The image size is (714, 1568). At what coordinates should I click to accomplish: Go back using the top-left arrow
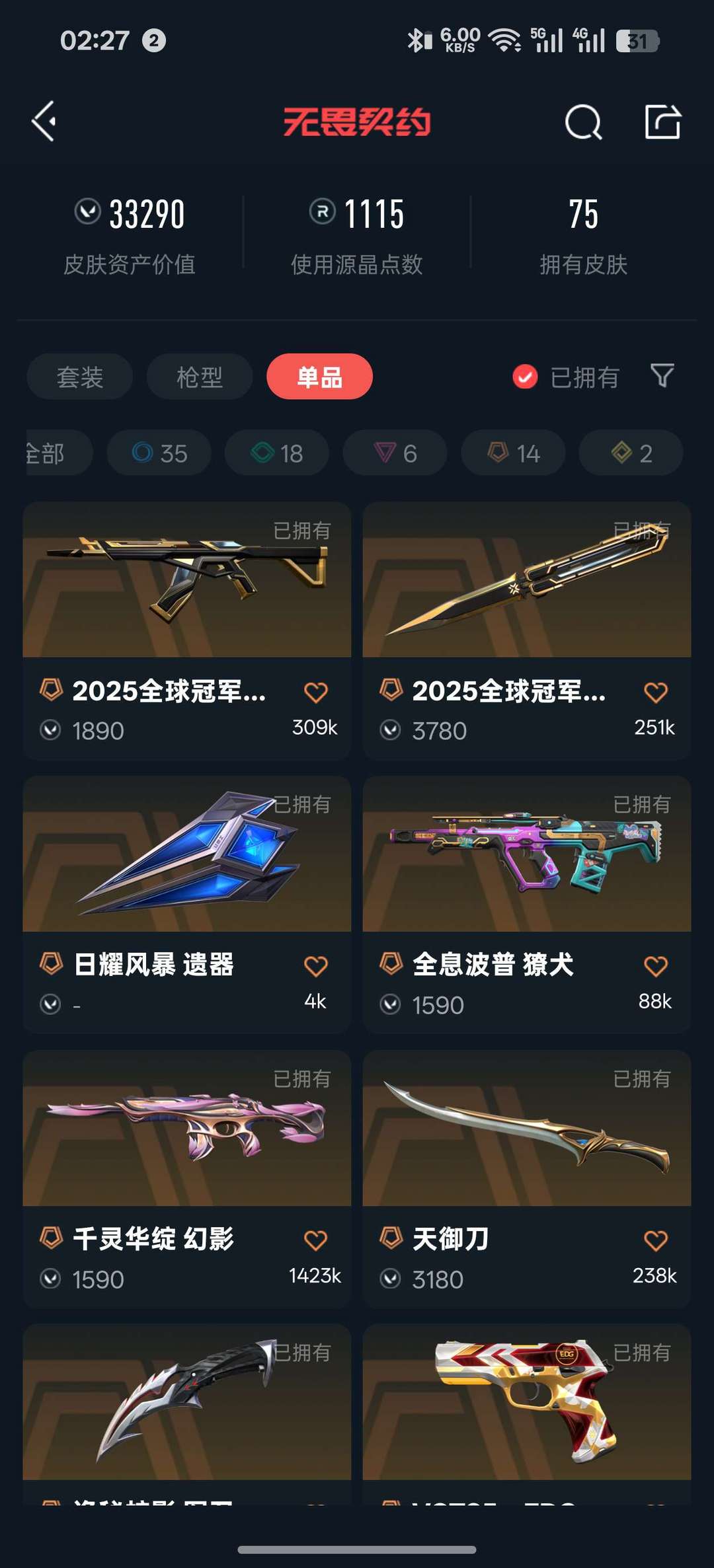(44, 122)
